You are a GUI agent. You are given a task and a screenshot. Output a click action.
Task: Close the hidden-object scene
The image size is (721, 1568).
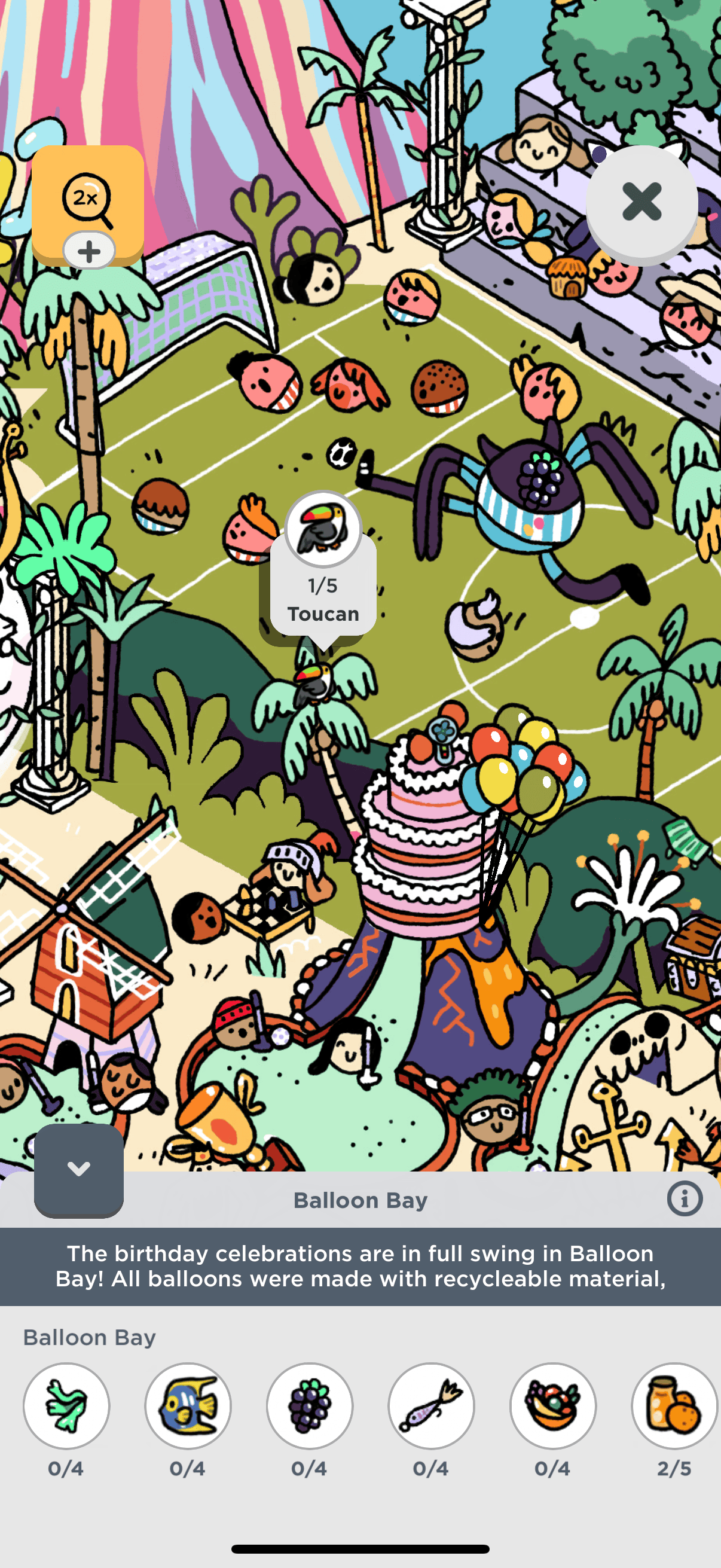[641, 202]
